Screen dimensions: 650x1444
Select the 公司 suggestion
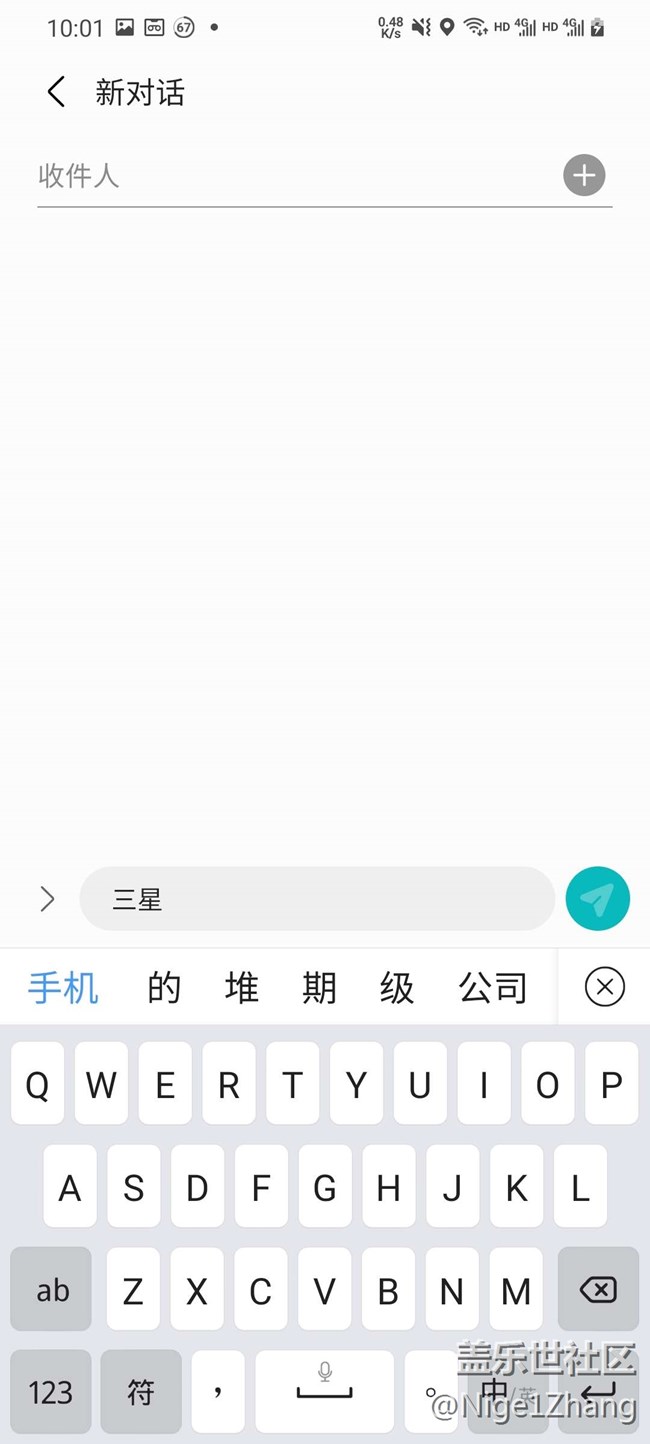[x=492, y=988]
